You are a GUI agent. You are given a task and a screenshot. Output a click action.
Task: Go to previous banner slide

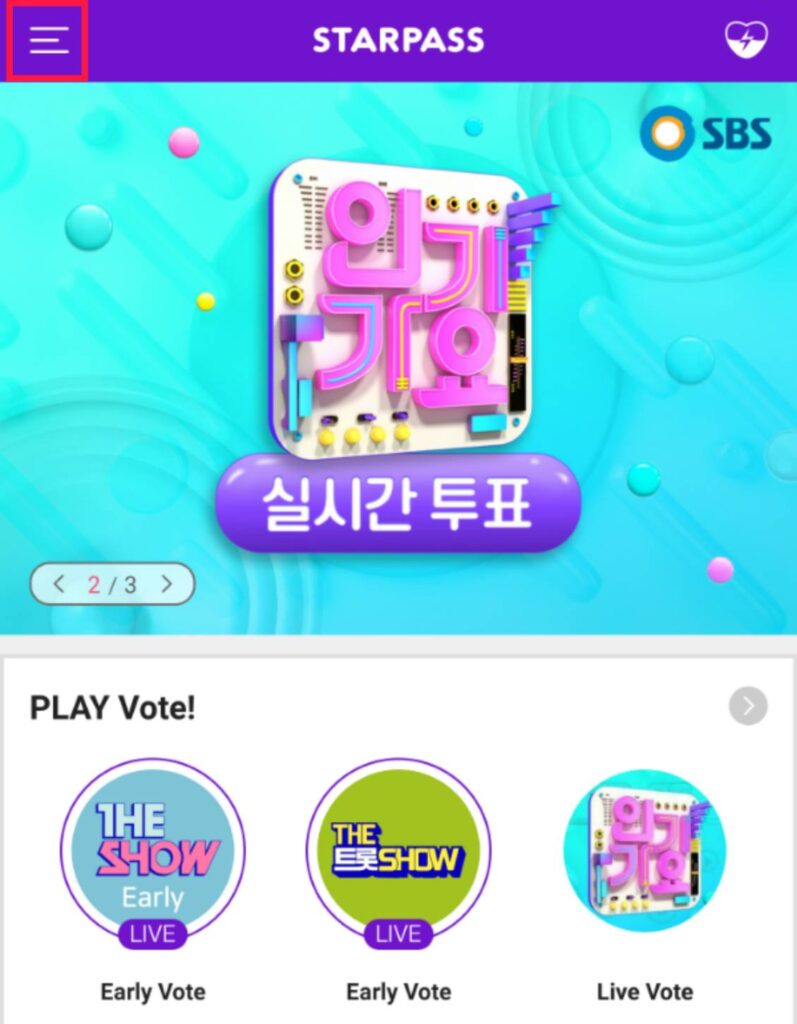(x=58, y=584)
